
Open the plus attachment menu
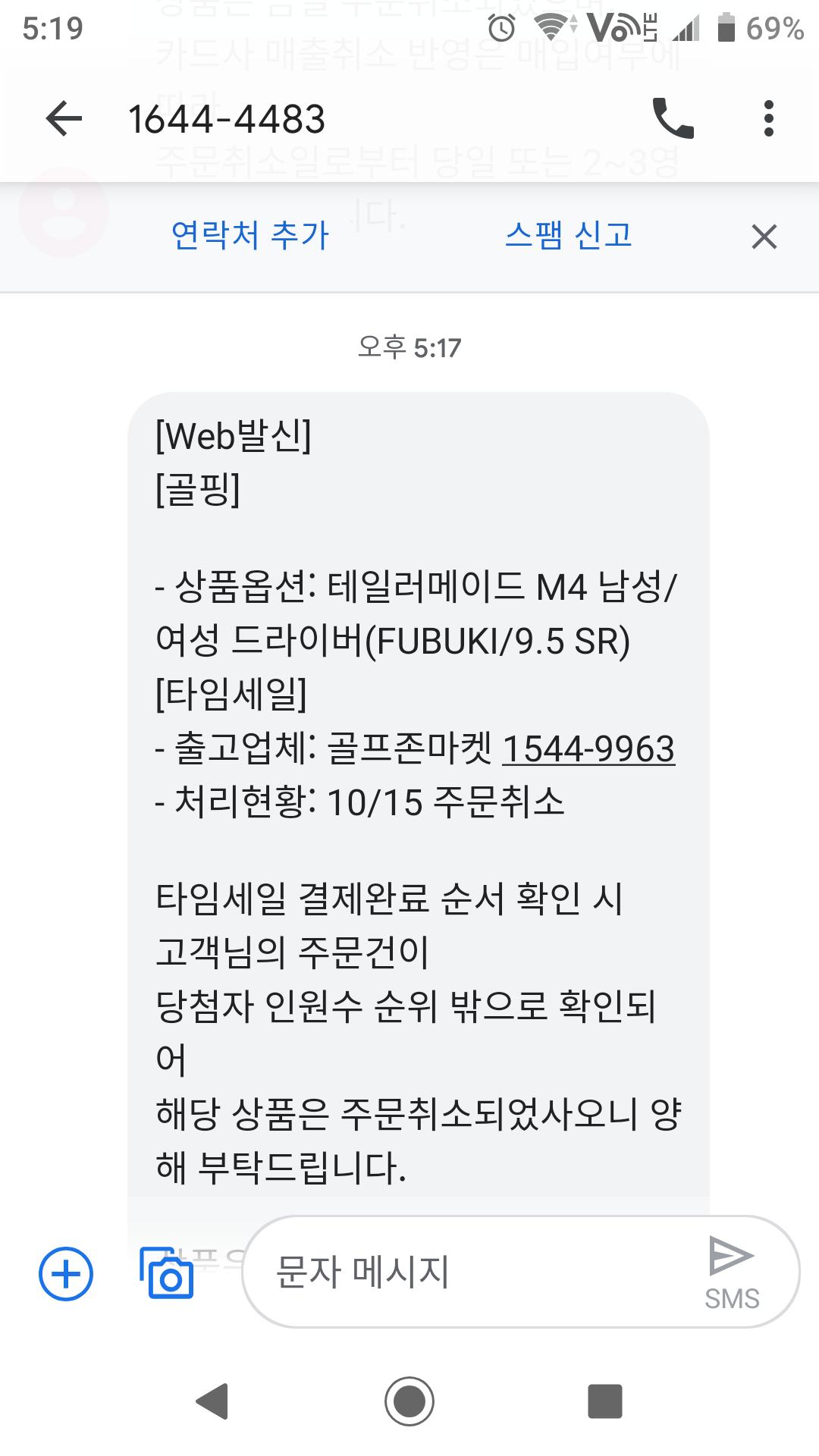pos(66,1273)
